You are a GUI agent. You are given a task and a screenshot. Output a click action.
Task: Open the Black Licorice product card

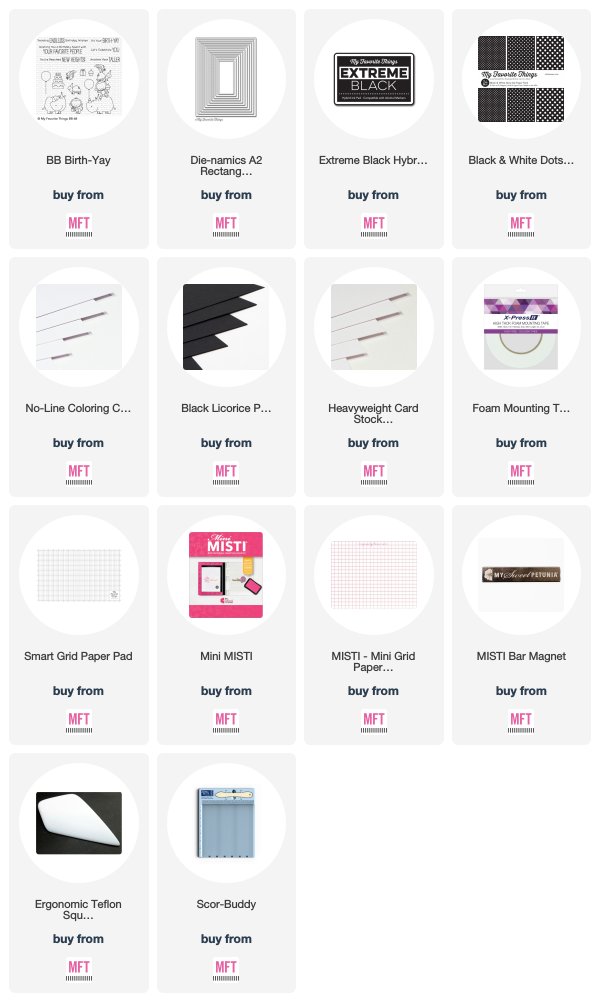coord(226,377)
